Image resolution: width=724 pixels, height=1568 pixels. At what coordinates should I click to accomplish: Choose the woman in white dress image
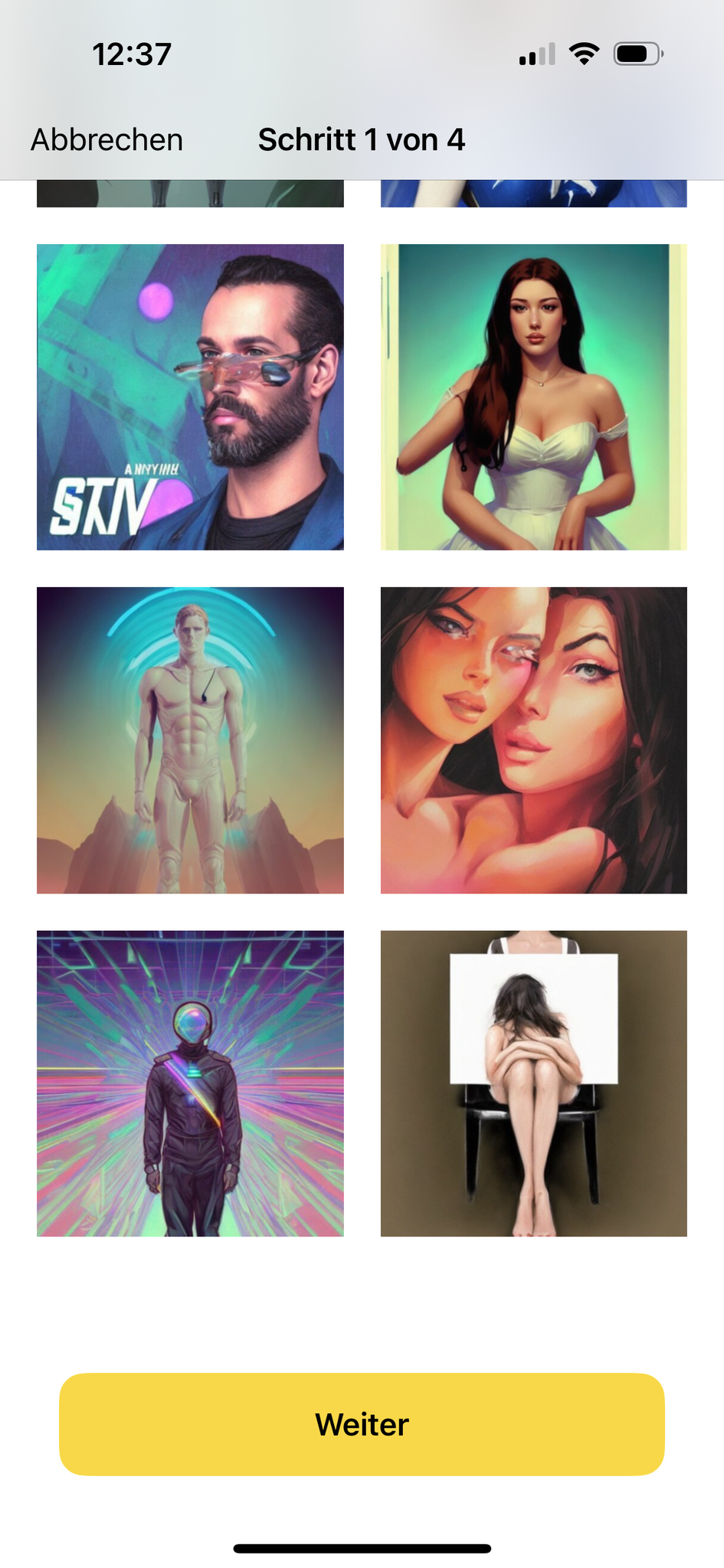click(x=533, y=397)
